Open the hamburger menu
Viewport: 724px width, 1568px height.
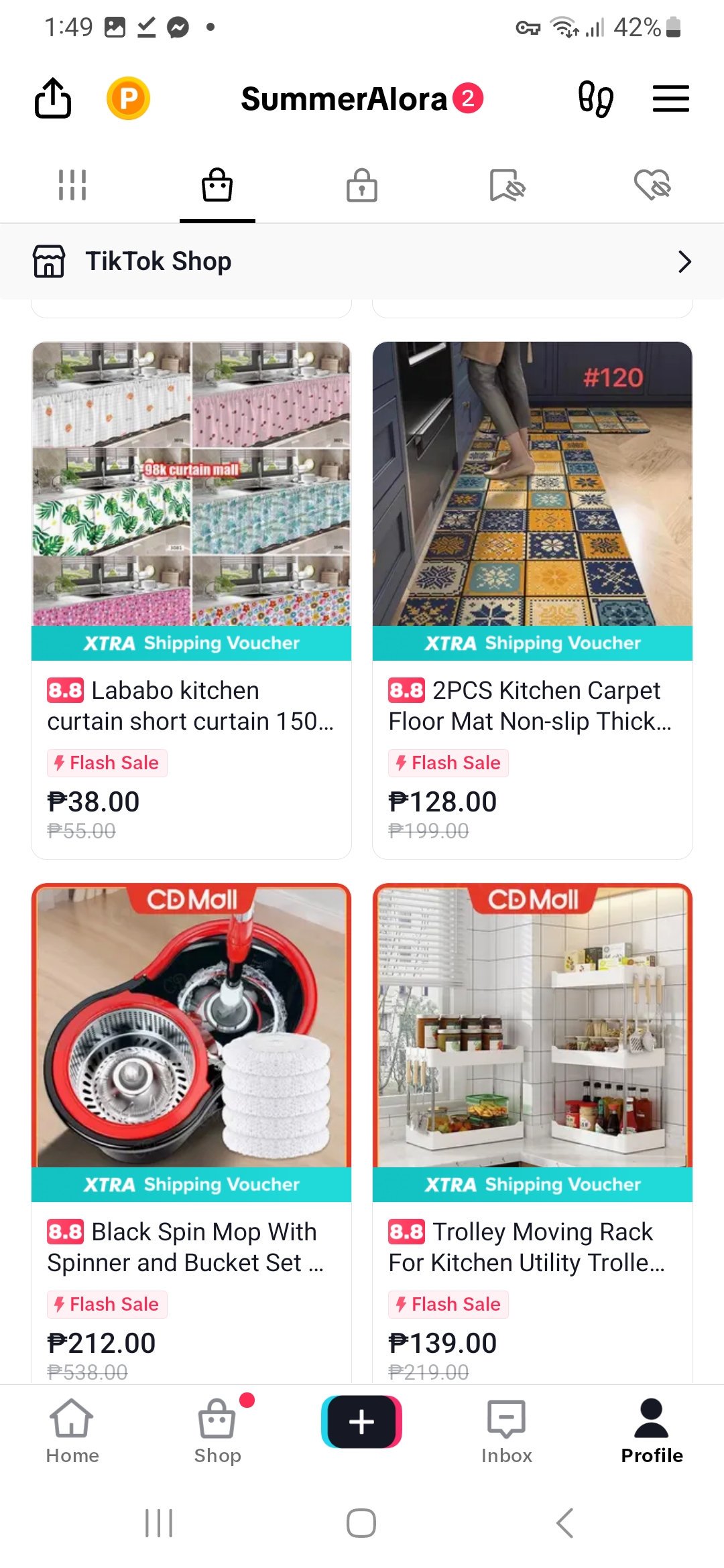pos(670,99)
